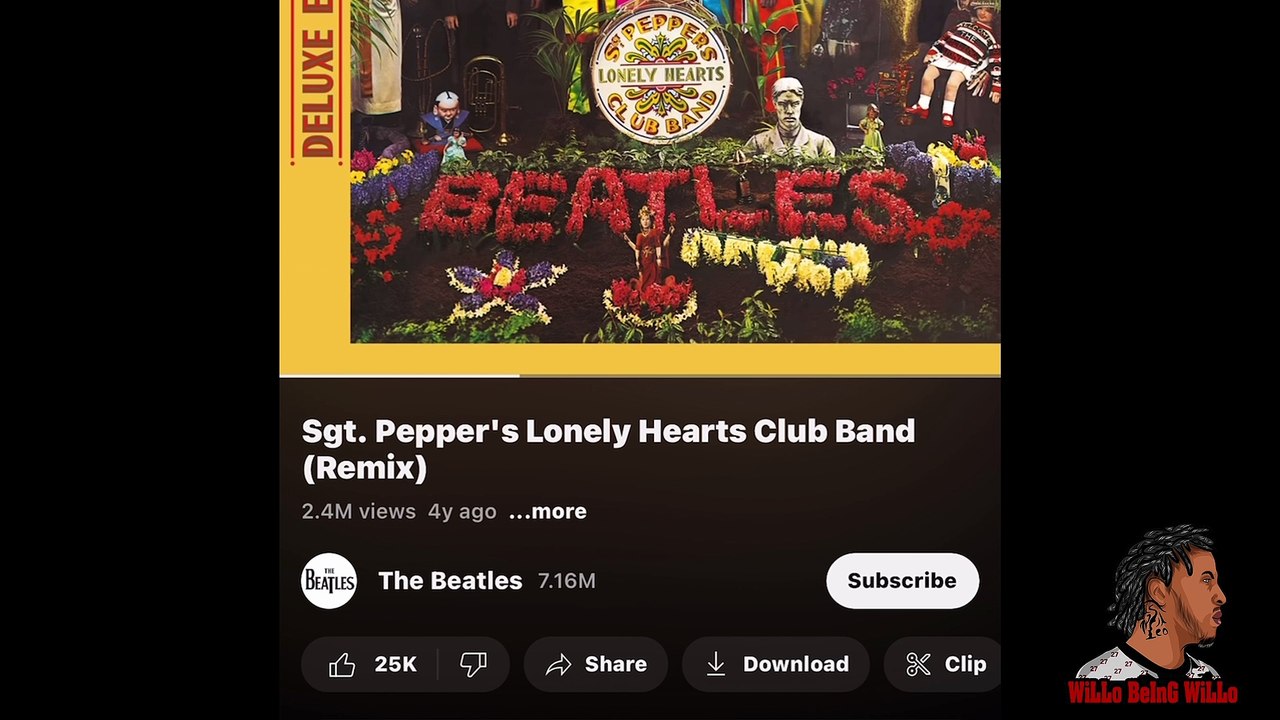Create a clip from this video
1280x720 pixels.
(946, 665)
